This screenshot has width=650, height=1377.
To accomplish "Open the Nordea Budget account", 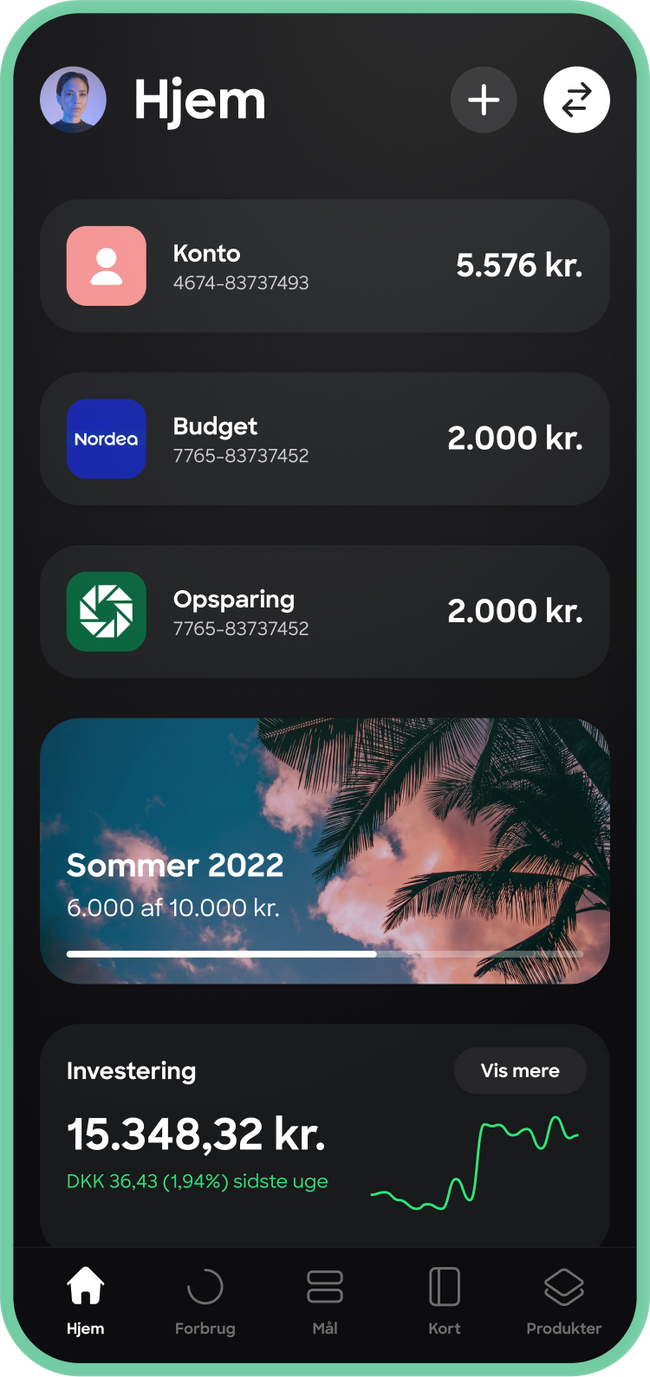I will tap(324, 439).
